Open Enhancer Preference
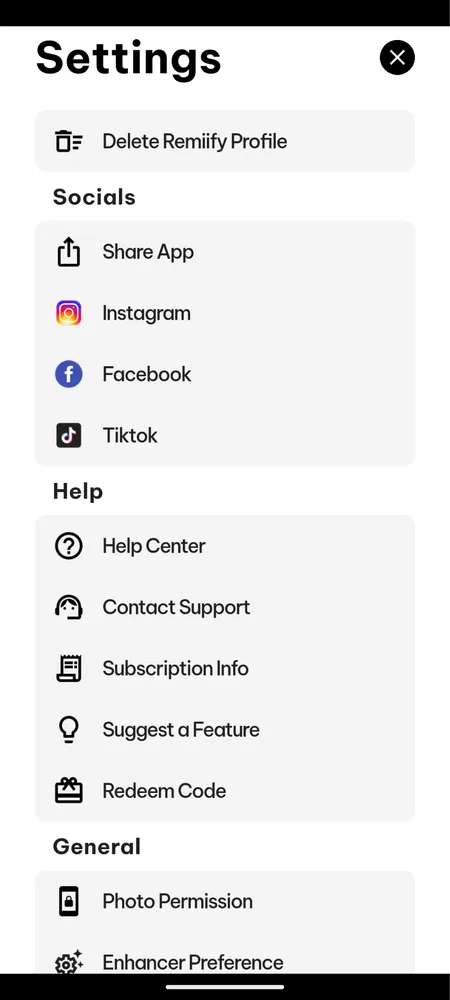Image resolution: width=450 pixels, height=1000 pixels. [224, 954]
